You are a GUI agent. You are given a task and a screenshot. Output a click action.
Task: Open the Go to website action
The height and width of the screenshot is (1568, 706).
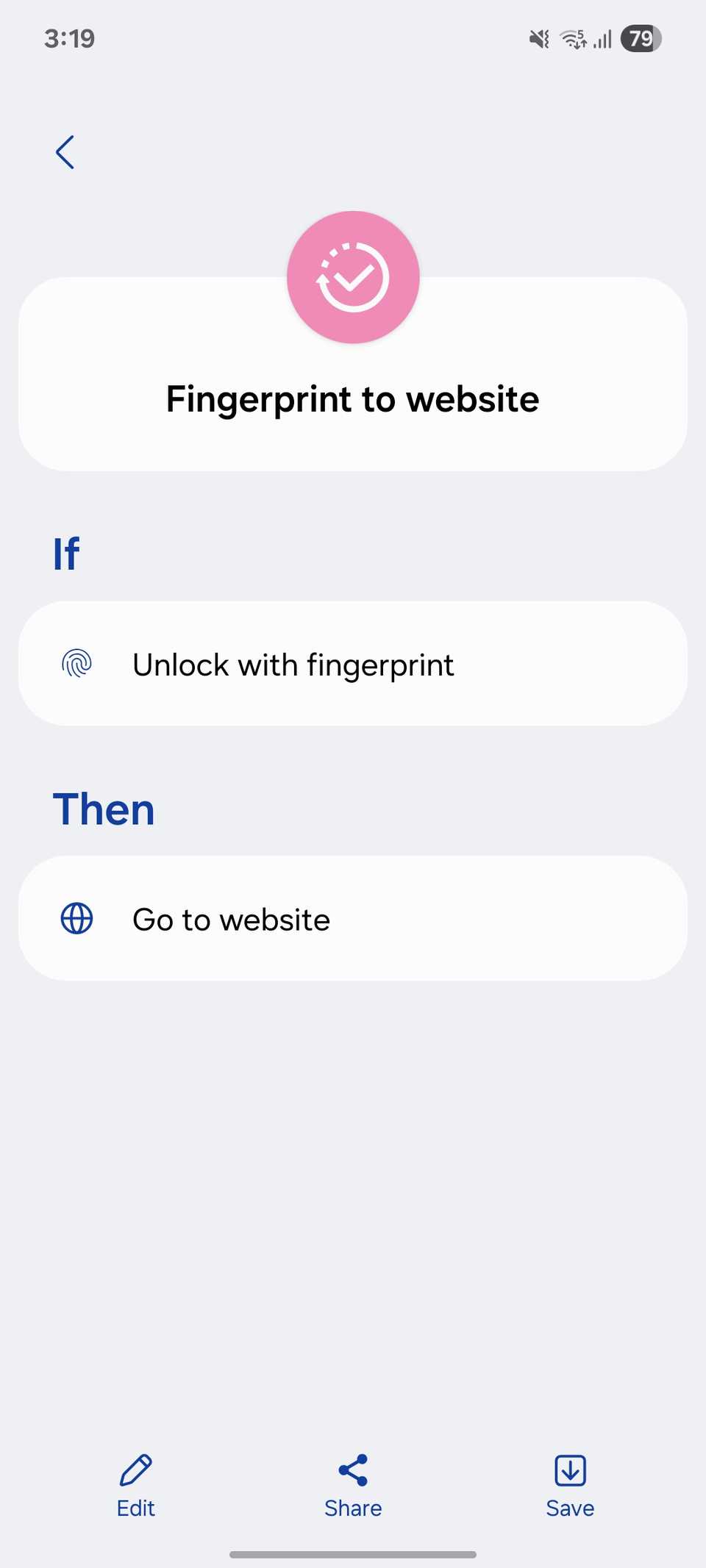point(353,918)
